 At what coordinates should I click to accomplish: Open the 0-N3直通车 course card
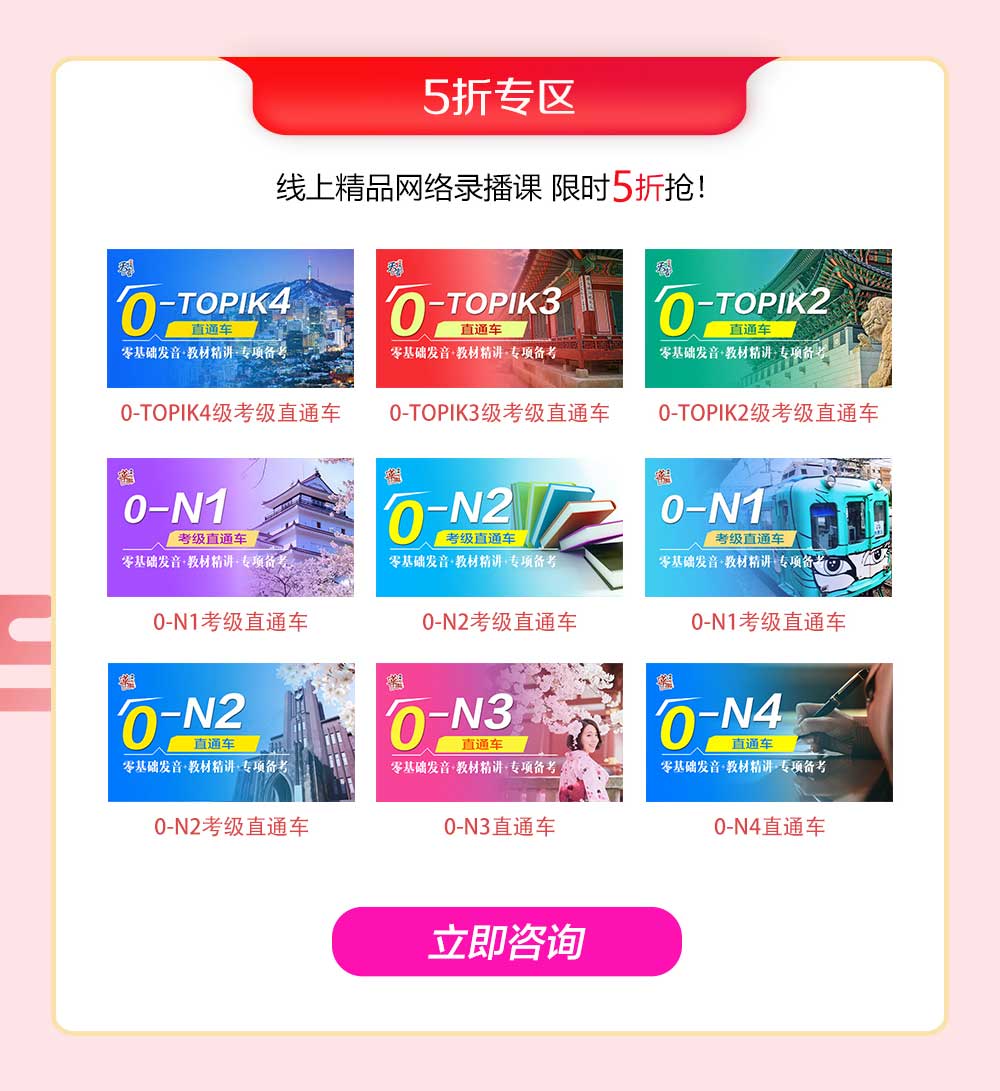[499, 732]
